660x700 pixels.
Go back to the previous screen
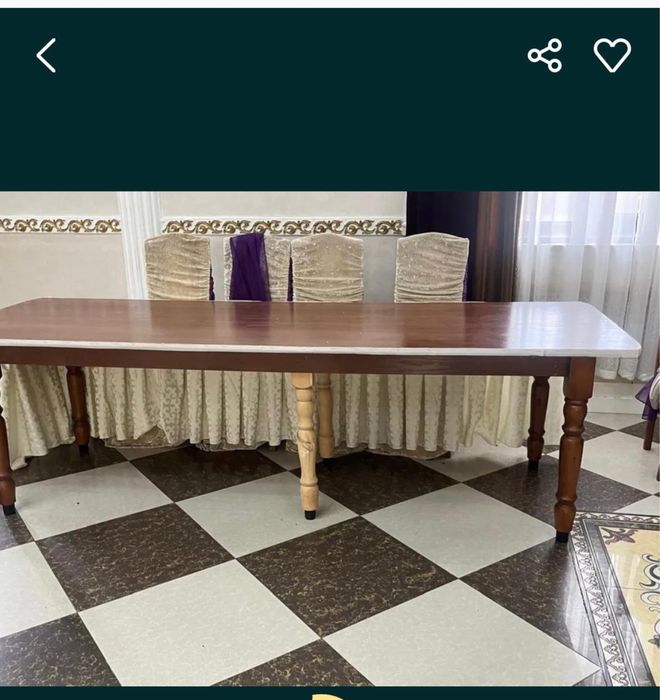(x=46, y=56)
